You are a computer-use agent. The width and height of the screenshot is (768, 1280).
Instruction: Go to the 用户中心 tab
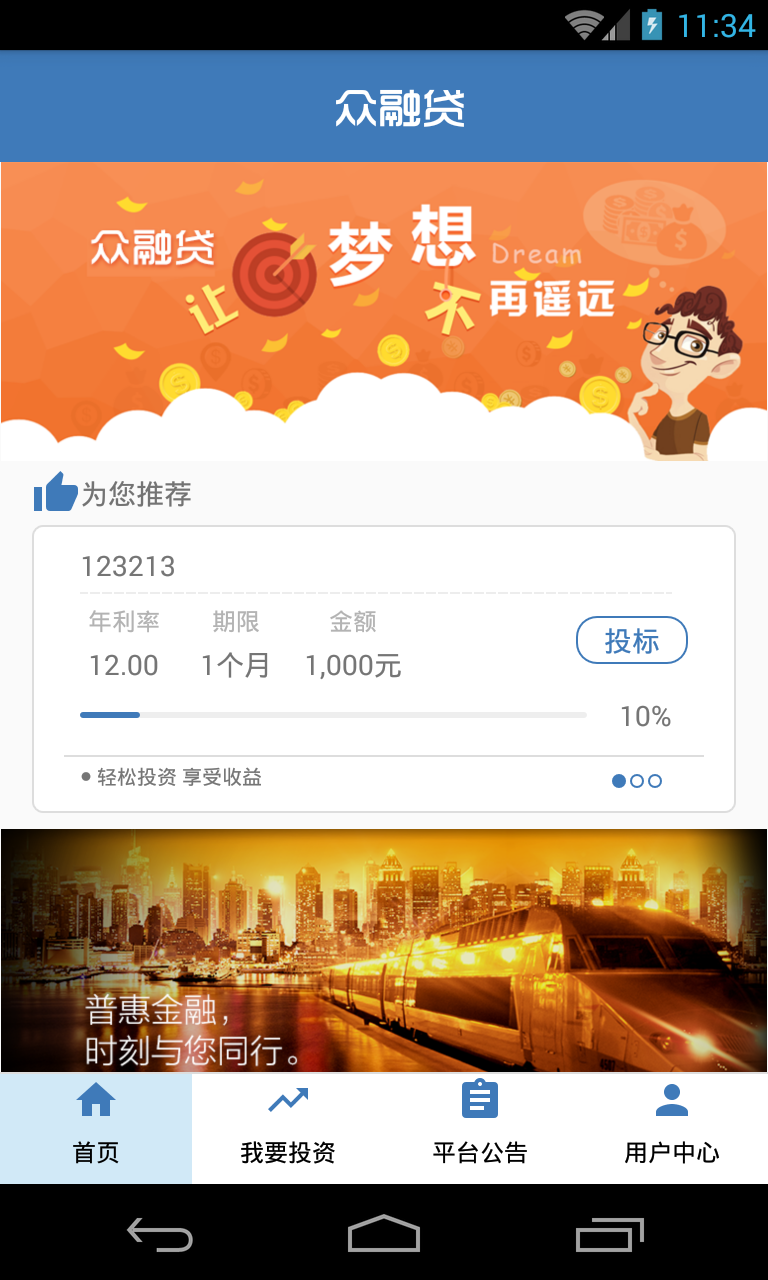pos(671,1127)
